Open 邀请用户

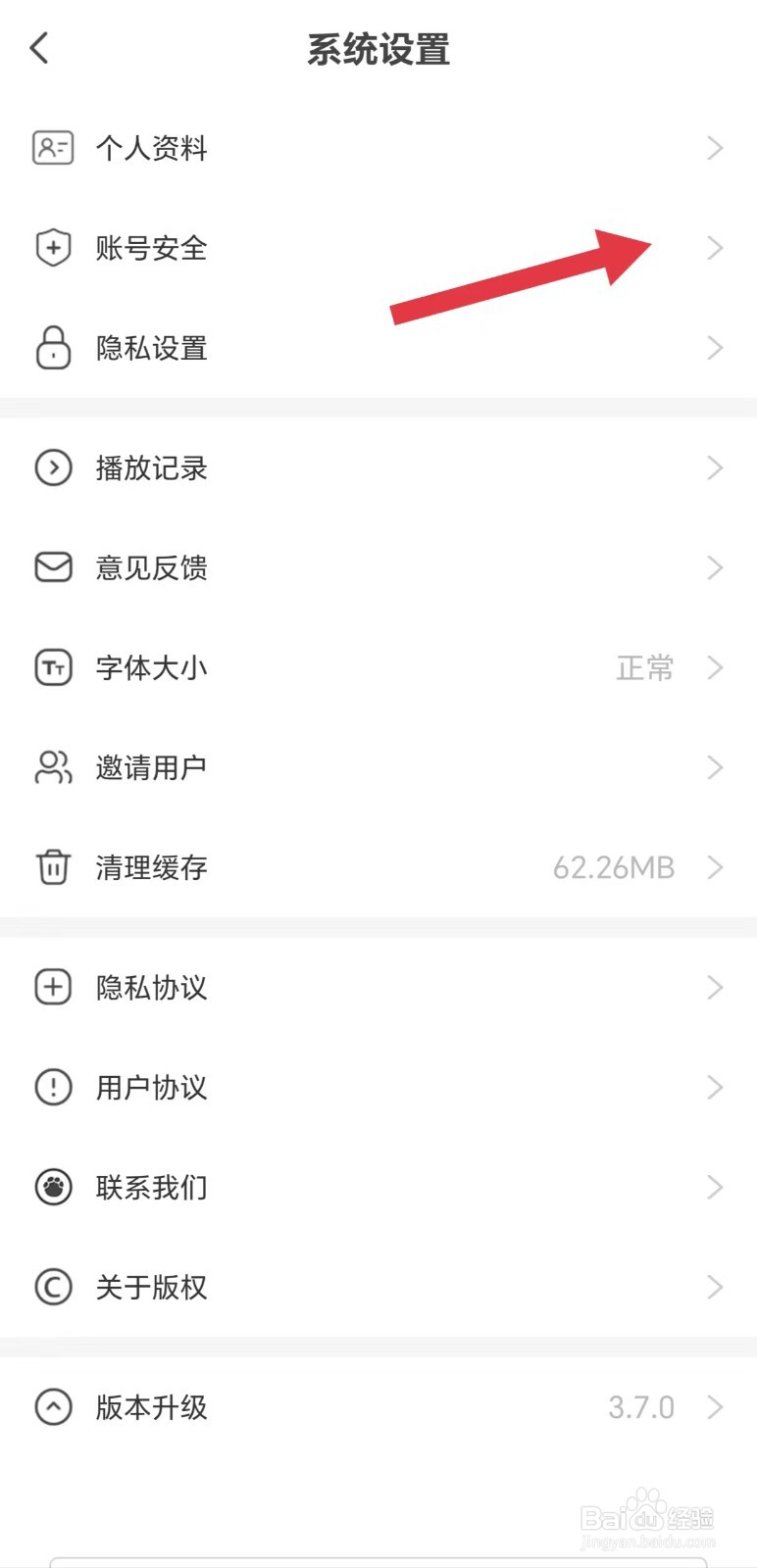378,767
